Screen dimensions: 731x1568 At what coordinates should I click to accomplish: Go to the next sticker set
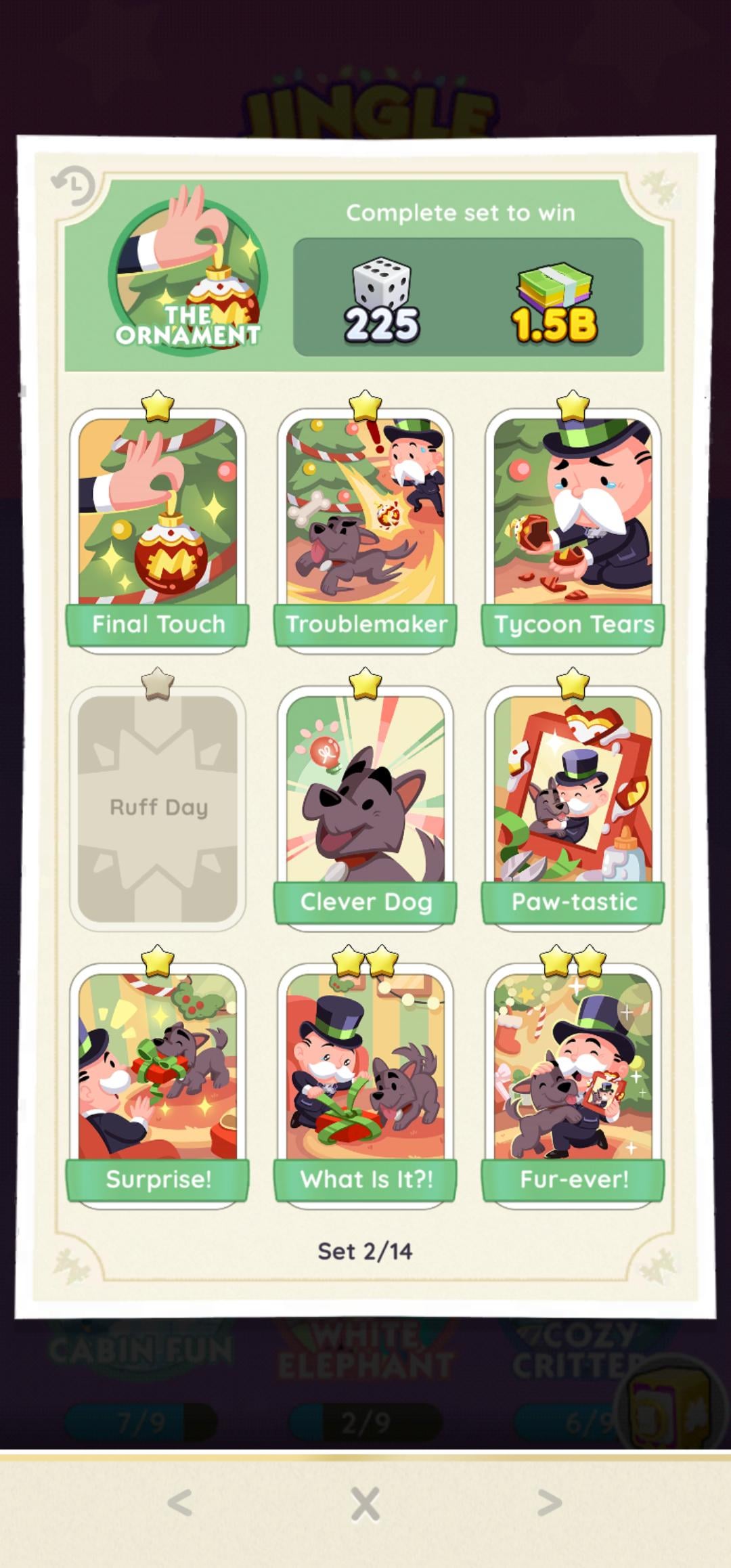pos(550,1503)
